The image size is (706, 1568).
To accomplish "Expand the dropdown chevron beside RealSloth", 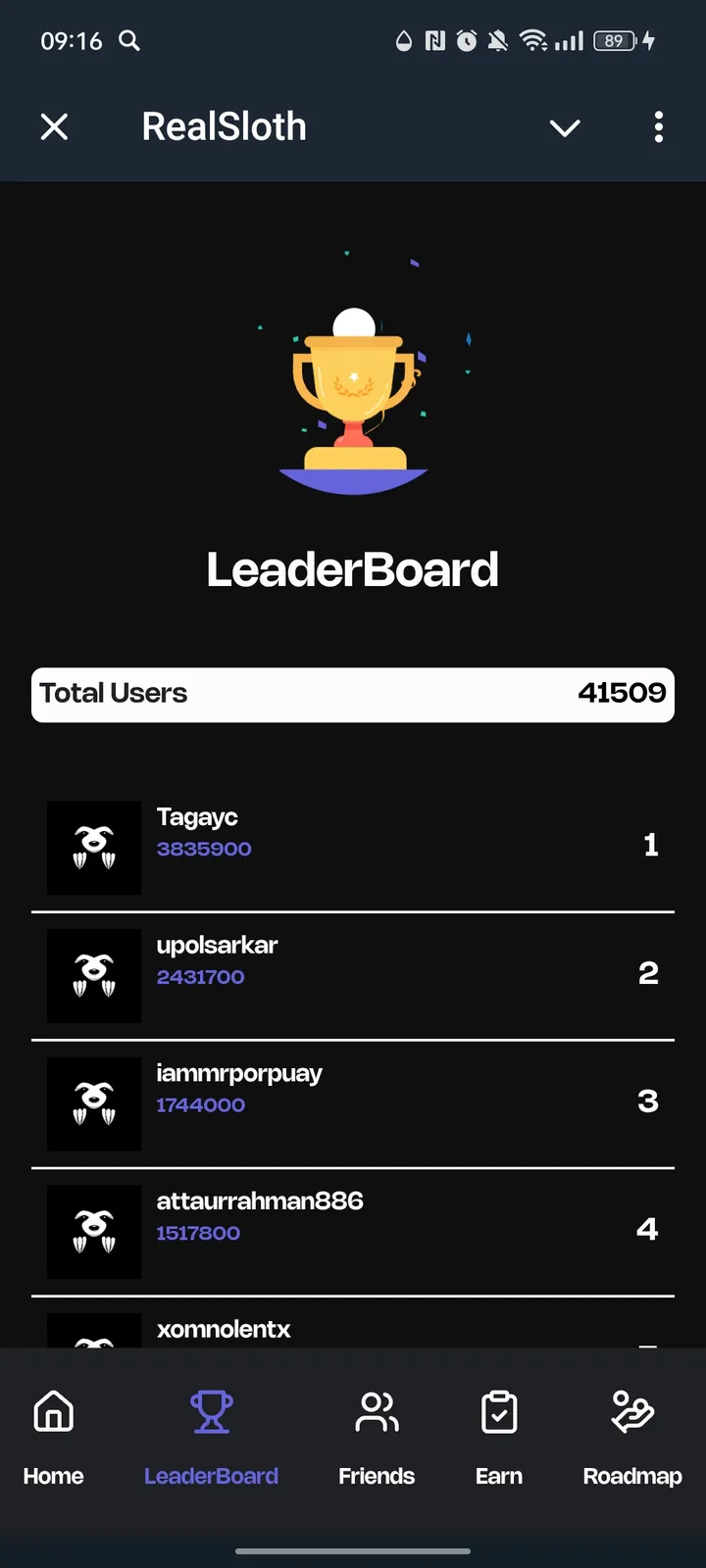I will (565, 127).
